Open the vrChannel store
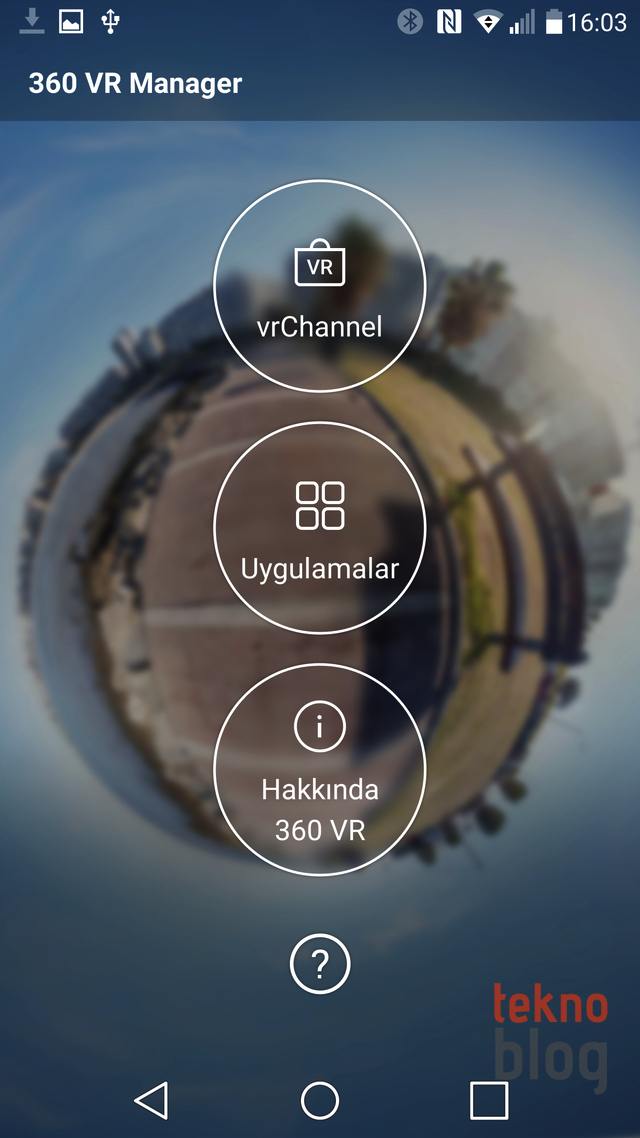 click(x=320, y=286)
